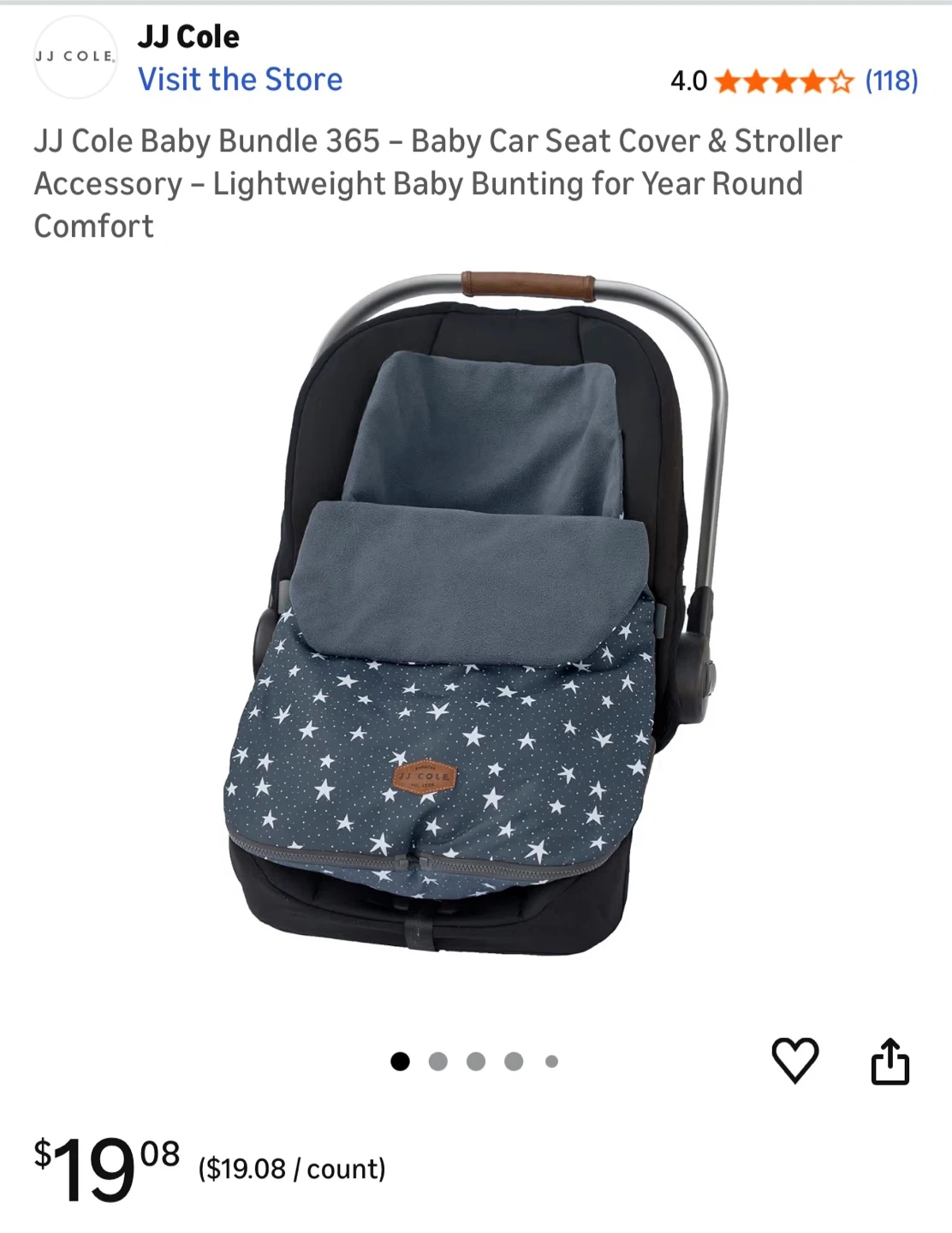Viewport: 952px width, 1233px height.
Task: Open the 118 customer ratings
Action: (x=891, y=80)
